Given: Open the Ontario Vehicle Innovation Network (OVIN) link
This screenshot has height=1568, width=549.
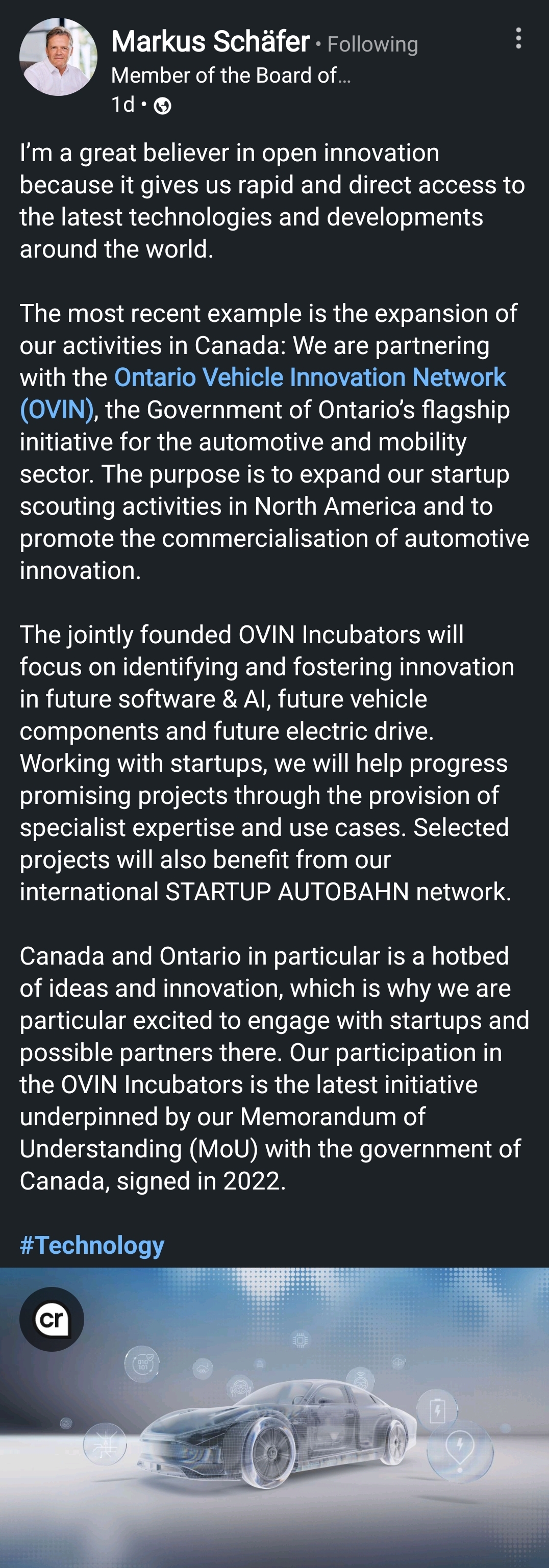Looking at the screenshot, I should tap(309, 377).
